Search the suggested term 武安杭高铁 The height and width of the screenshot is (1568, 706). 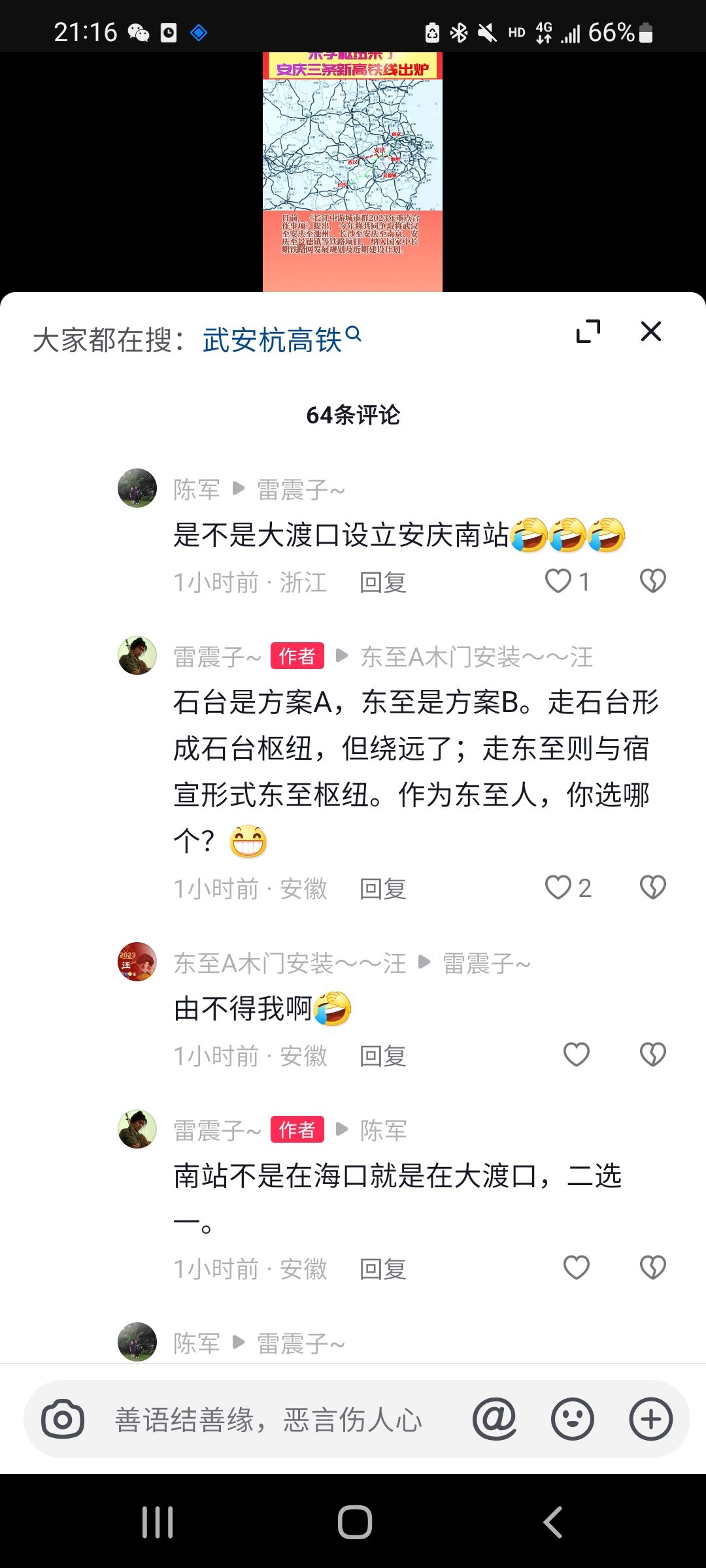281,340
